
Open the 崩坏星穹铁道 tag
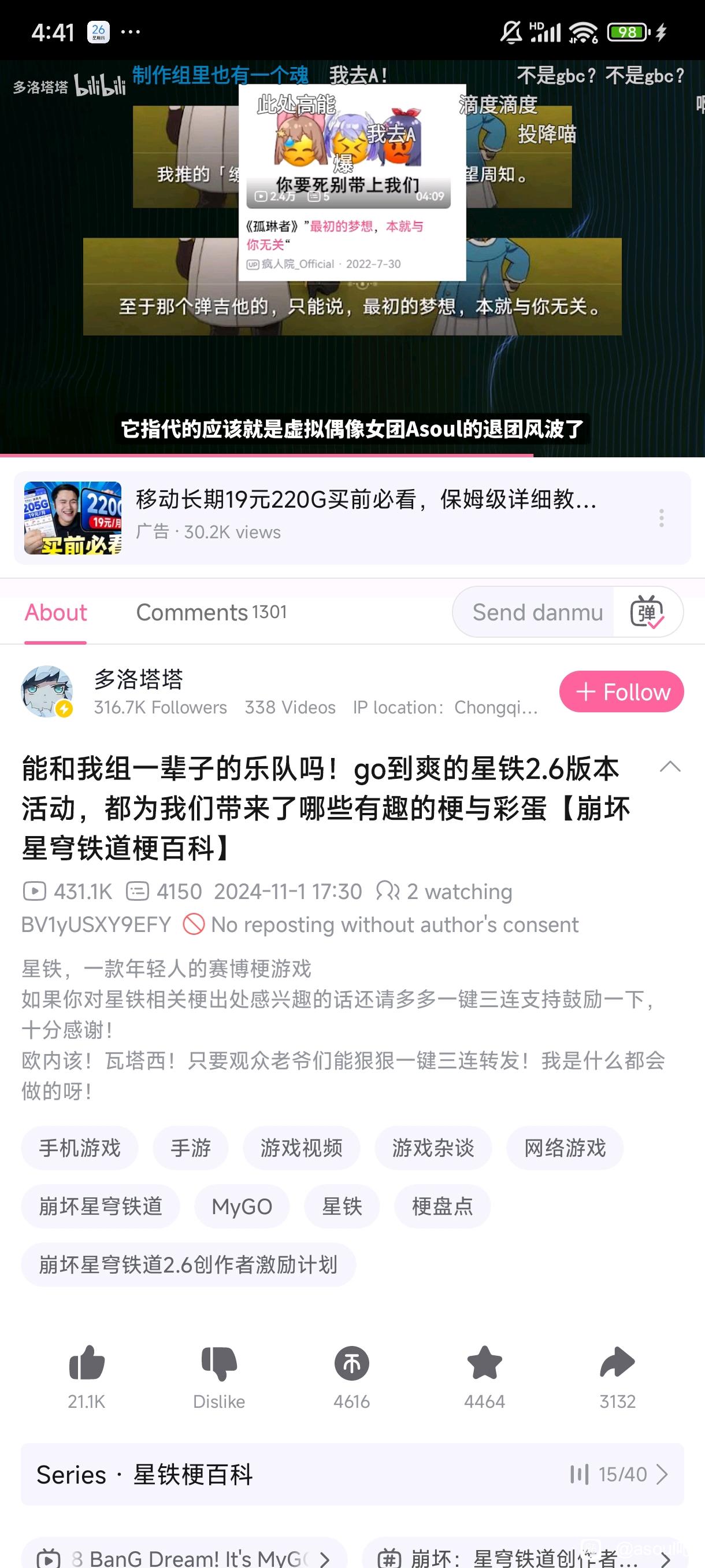coord(101,1207)
